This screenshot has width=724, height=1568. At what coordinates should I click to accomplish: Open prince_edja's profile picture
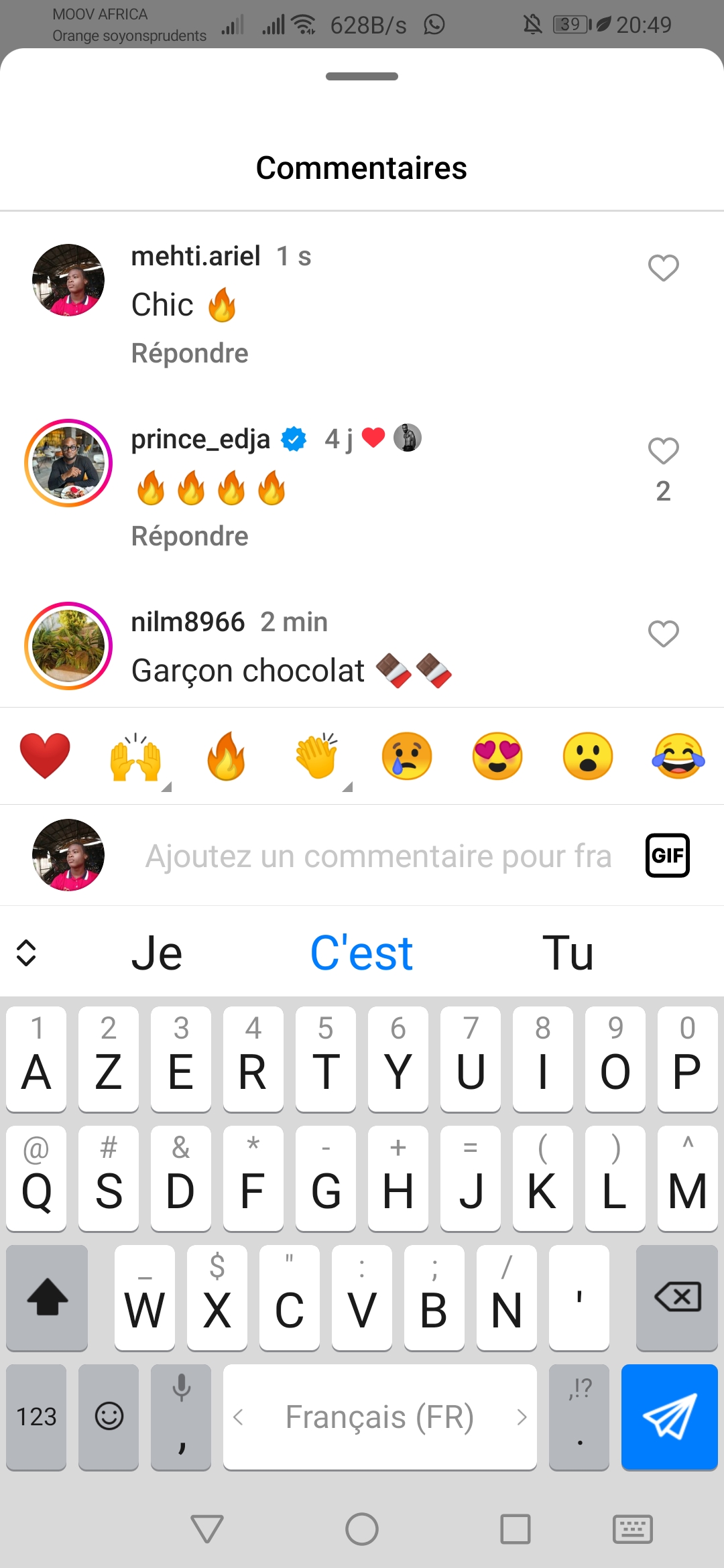pyautogui.click(x=68, y=463)
